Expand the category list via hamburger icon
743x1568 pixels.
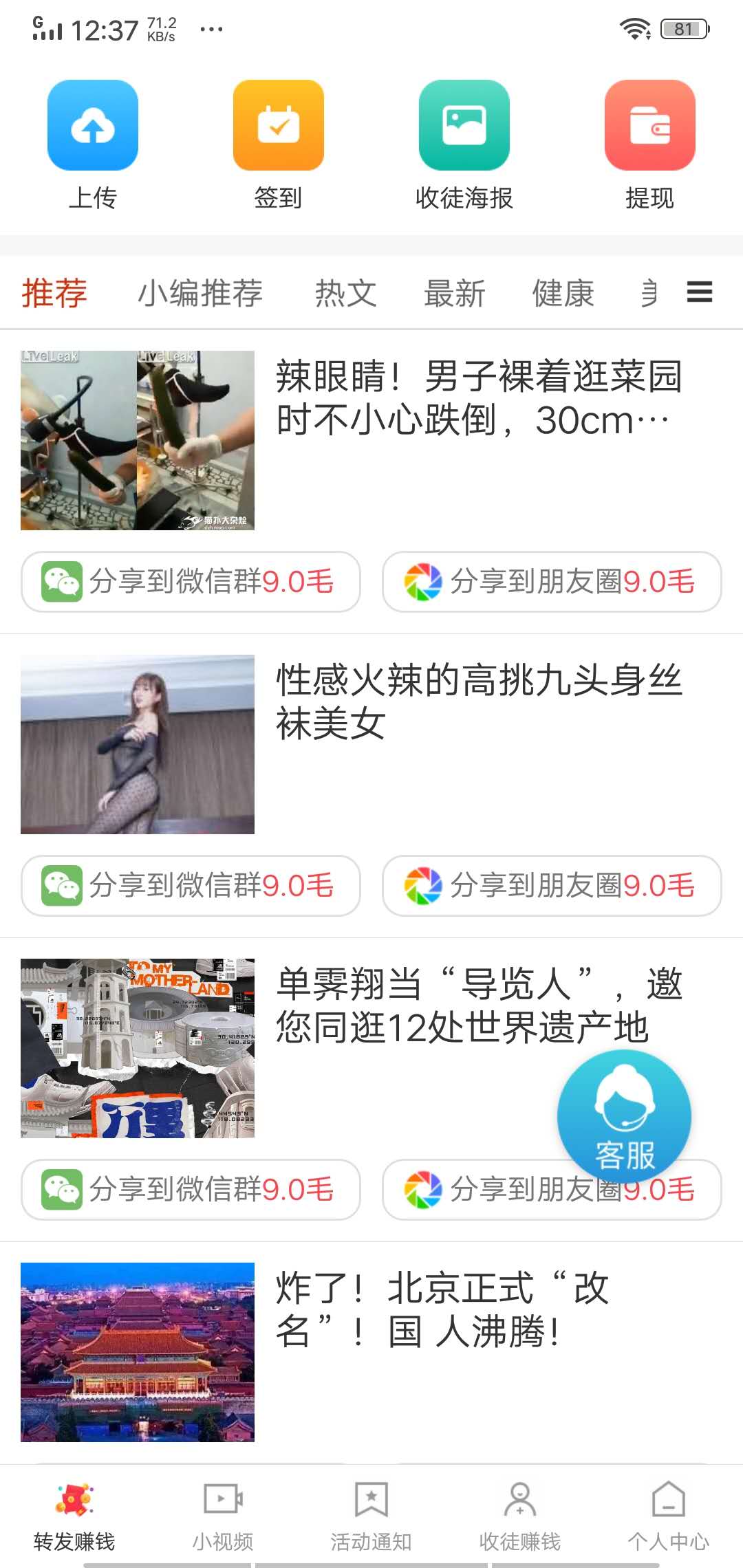[x=699, y=292]
